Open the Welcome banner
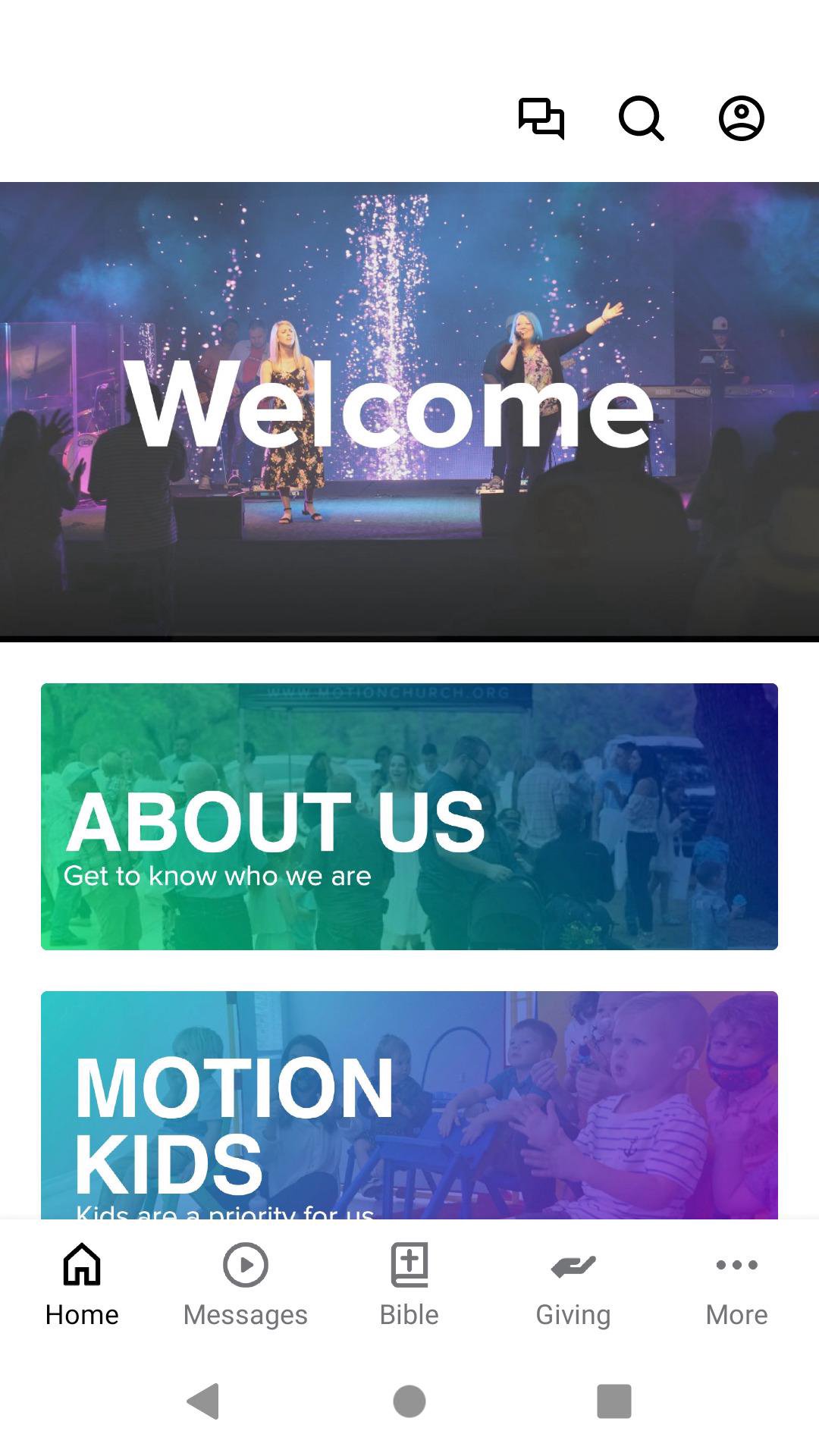 click(409, 411)
